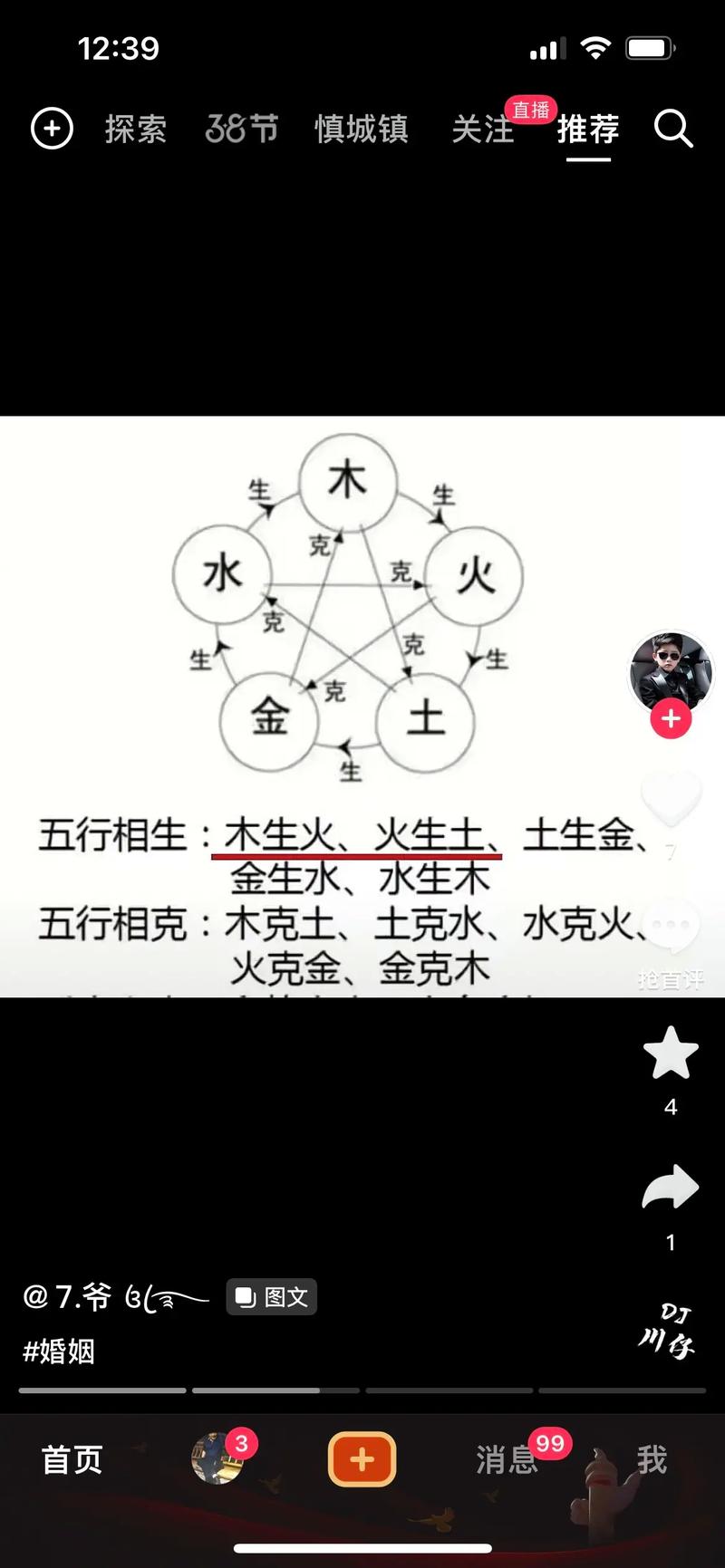Viewport: 725px width, 1568px height.
Task: Go to the 关注 following tab
Action: click(482, 129)
